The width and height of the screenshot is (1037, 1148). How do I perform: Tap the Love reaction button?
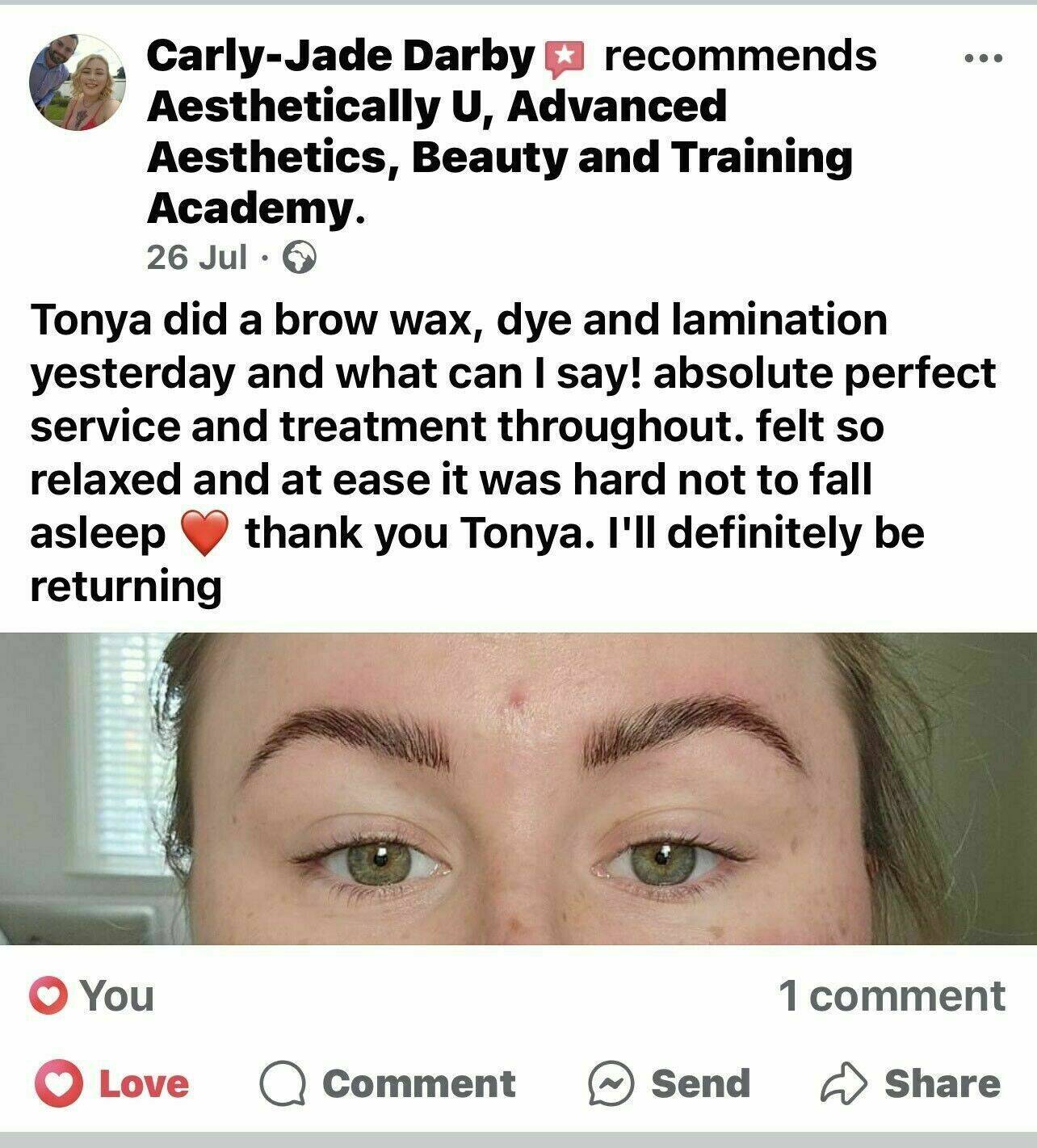pos(112,1083)
